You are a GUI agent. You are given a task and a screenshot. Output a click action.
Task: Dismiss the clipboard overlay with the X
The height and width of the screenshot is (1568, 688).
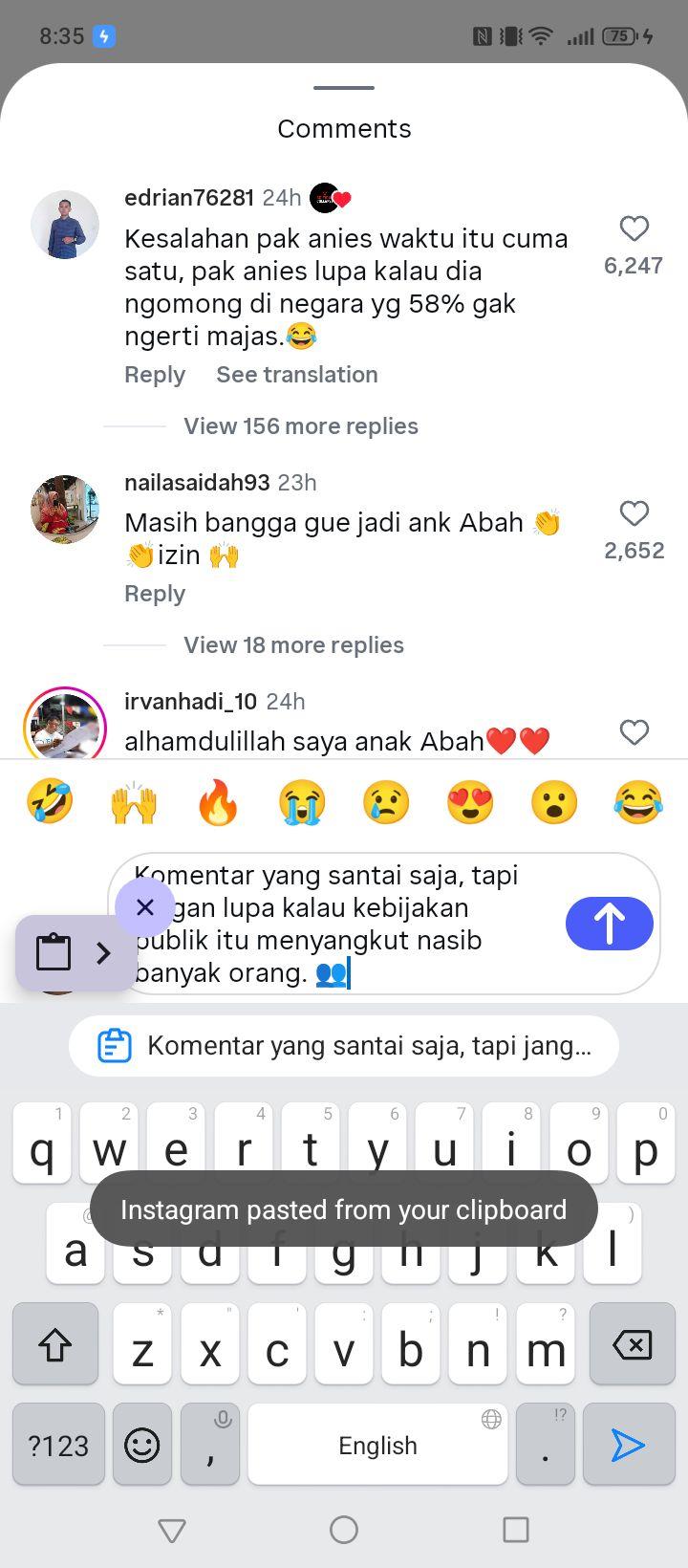point(145,907)
